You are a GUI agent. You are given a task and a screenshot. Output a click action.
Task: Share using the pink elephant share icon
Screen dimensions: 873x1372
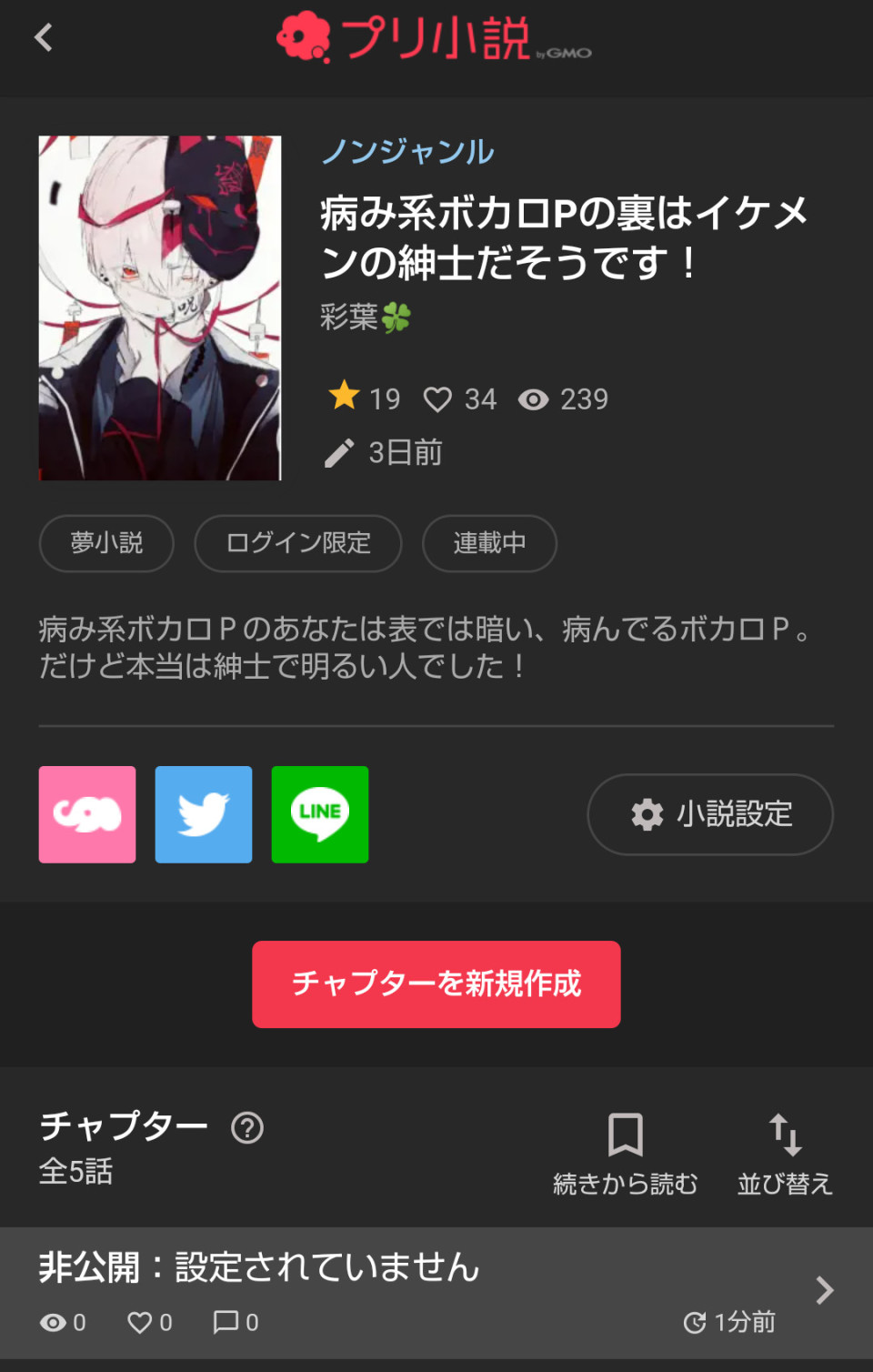pos(86,813)
